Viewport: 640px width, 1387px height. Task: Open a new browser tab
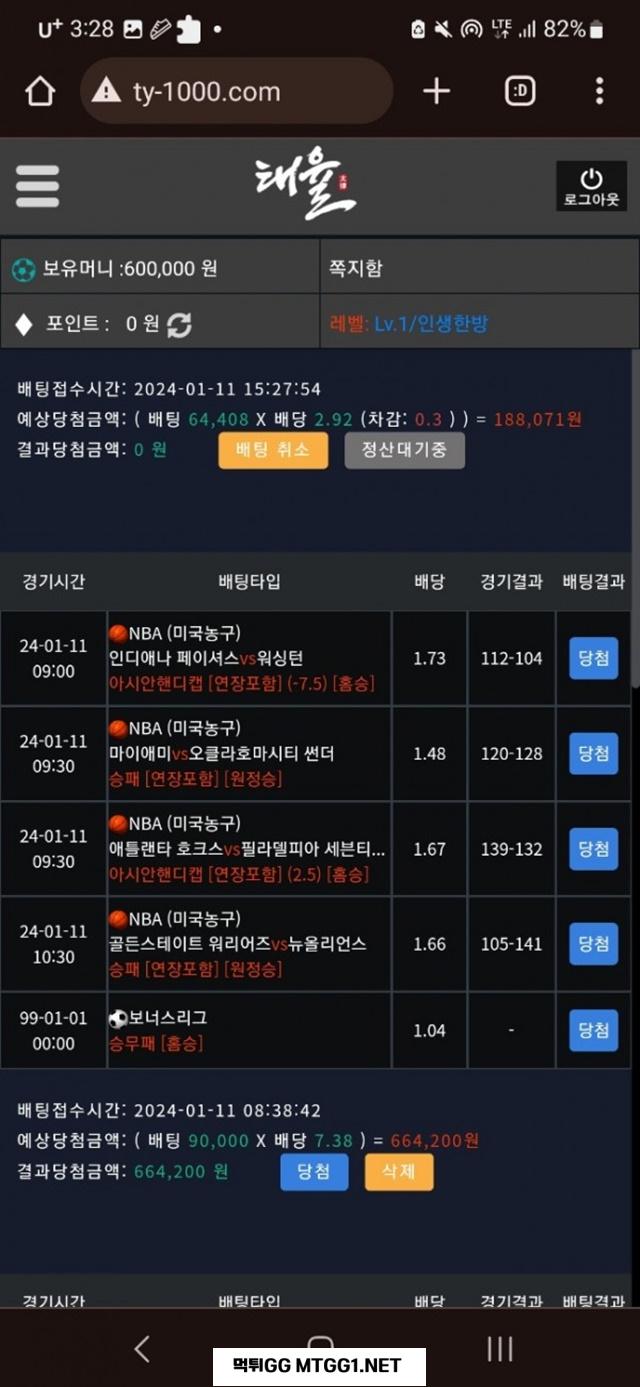436,92
